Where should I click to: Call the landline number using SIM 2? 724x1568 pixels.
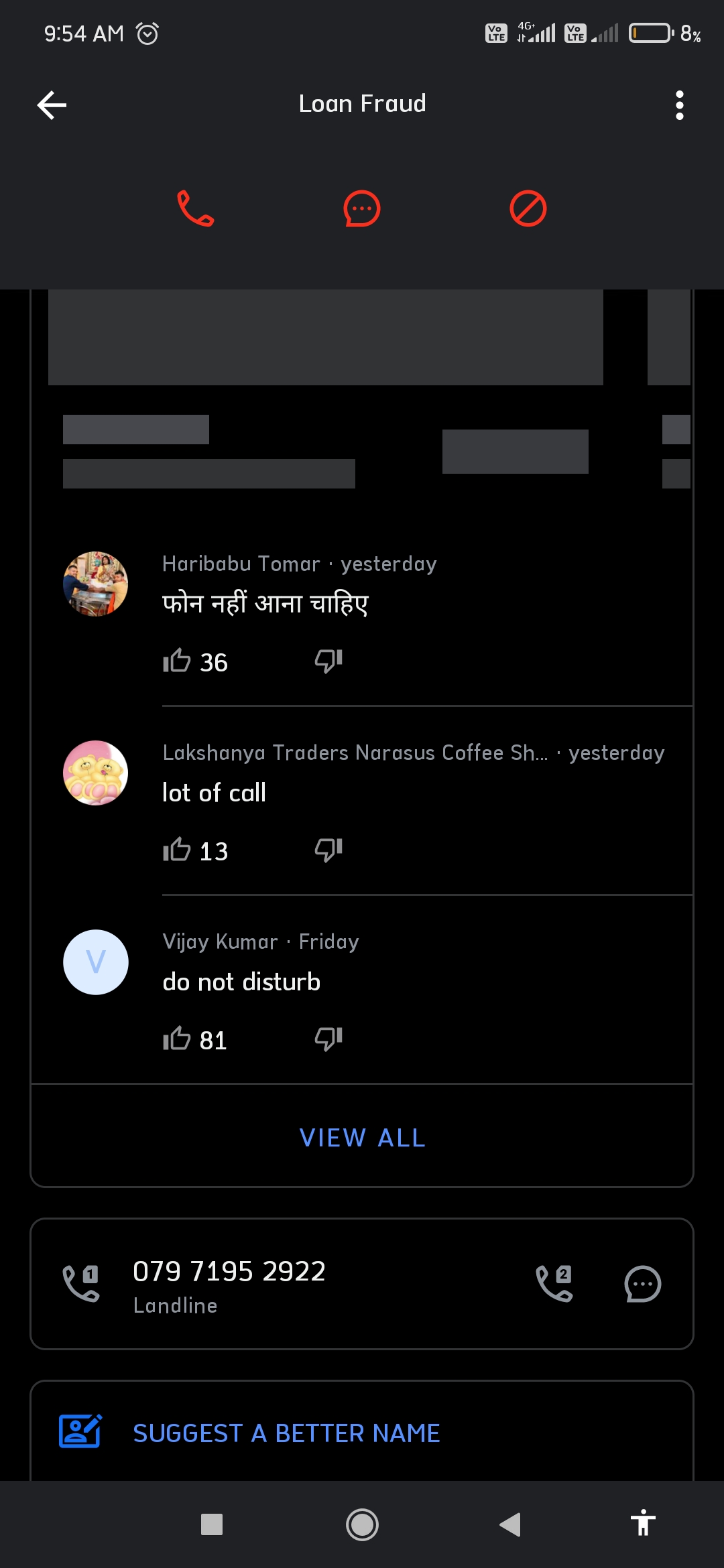(x=554, y=1283)
